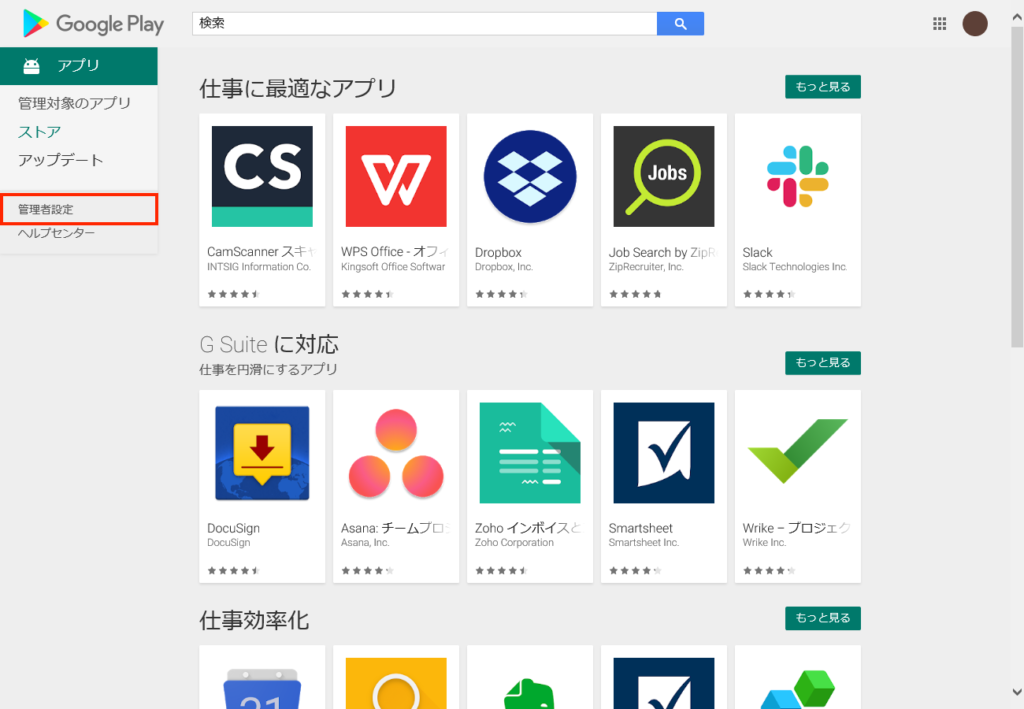Open 管理対象のアプリ in the sidebar
This screenshot has height=709, width=1024.
(74, 103)
